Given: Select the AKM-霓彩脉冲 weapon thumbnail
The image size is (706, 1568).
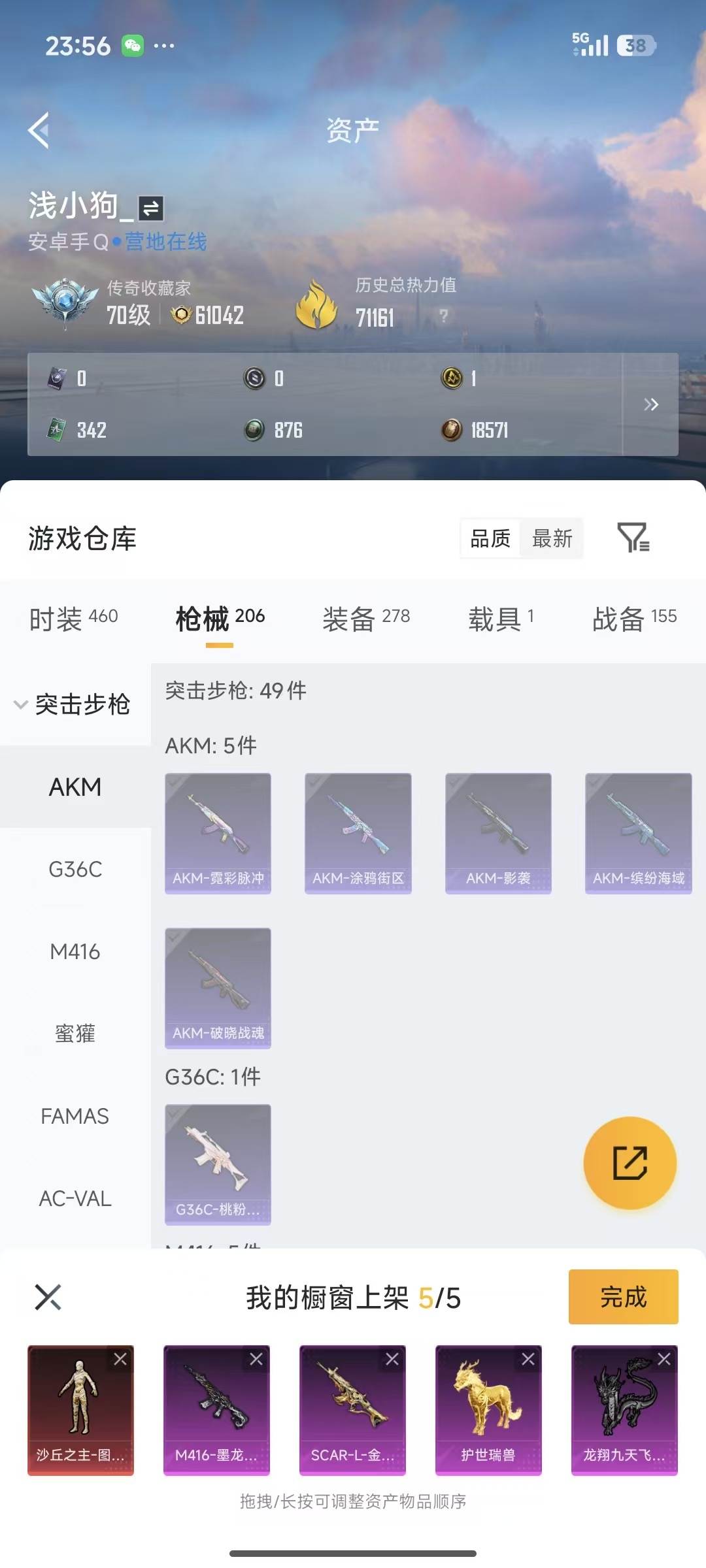Looking at the screenshot, I should pos(217,832).
